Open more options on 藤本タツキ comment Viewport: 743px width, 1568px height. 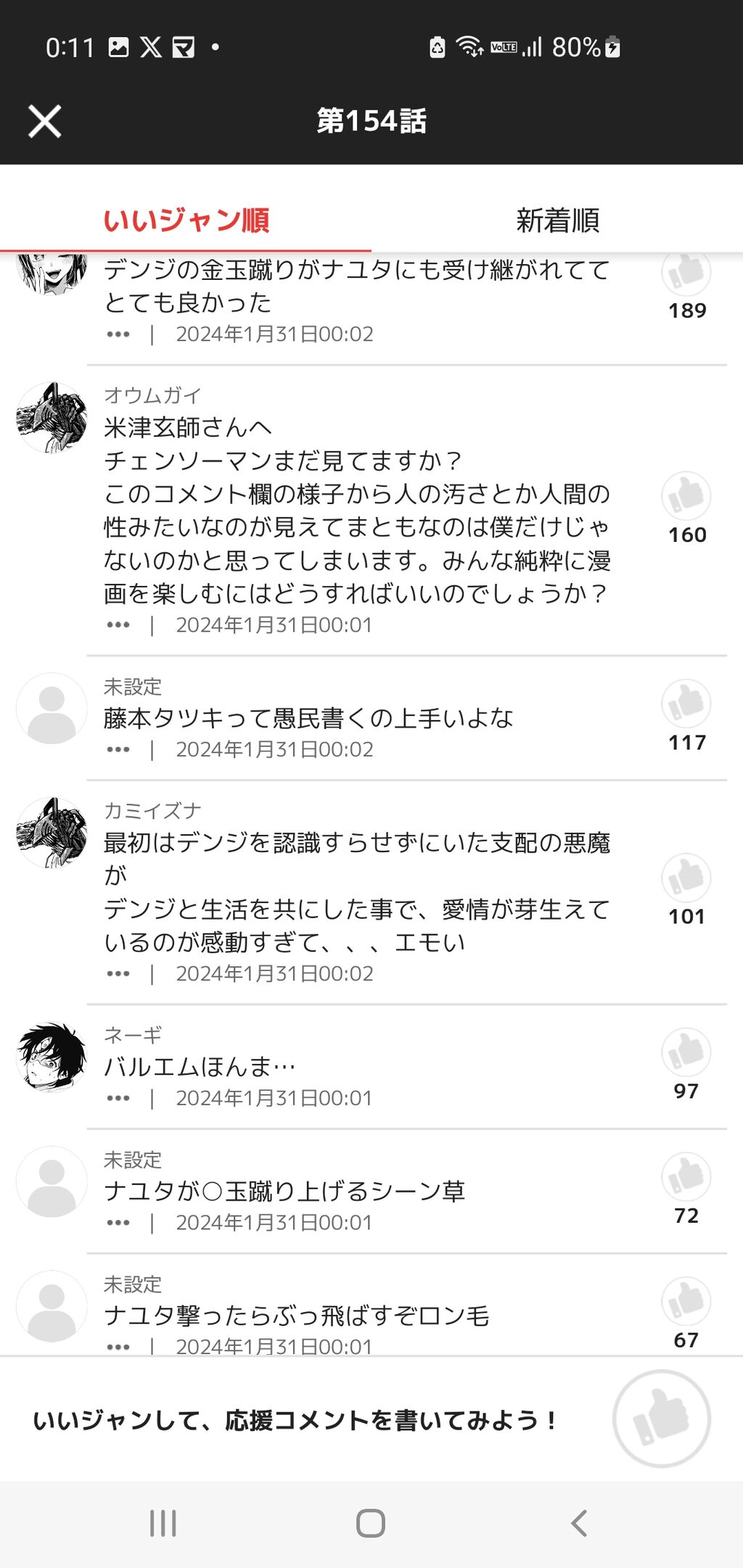(118, 750)
